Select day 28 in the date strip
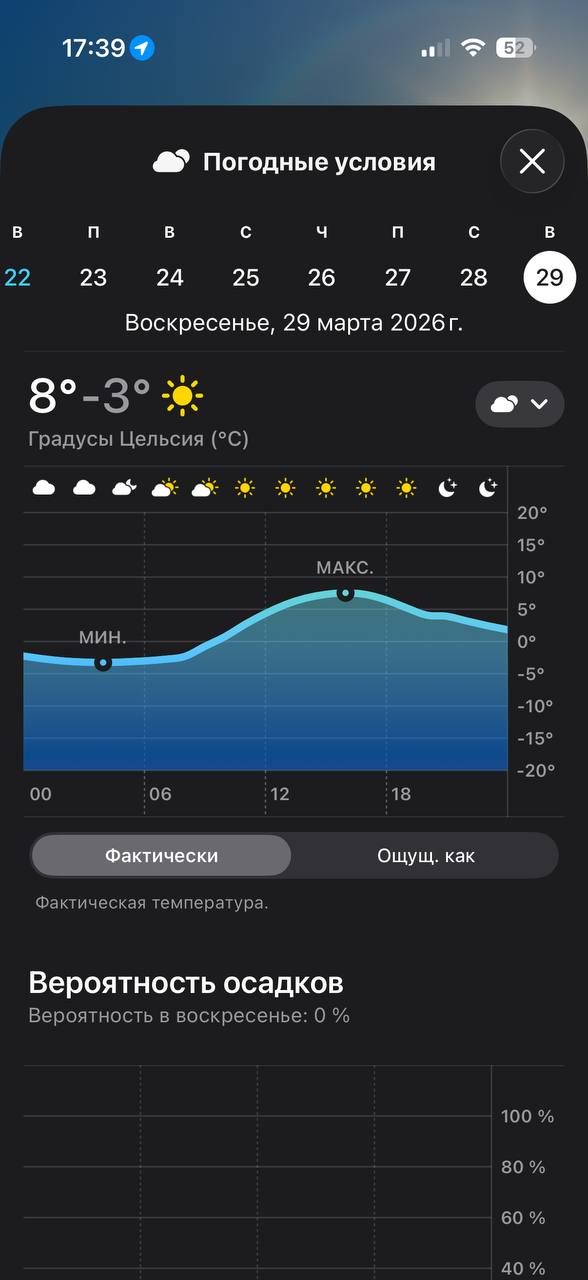The image size is (588, 1280). coord(473,277)
